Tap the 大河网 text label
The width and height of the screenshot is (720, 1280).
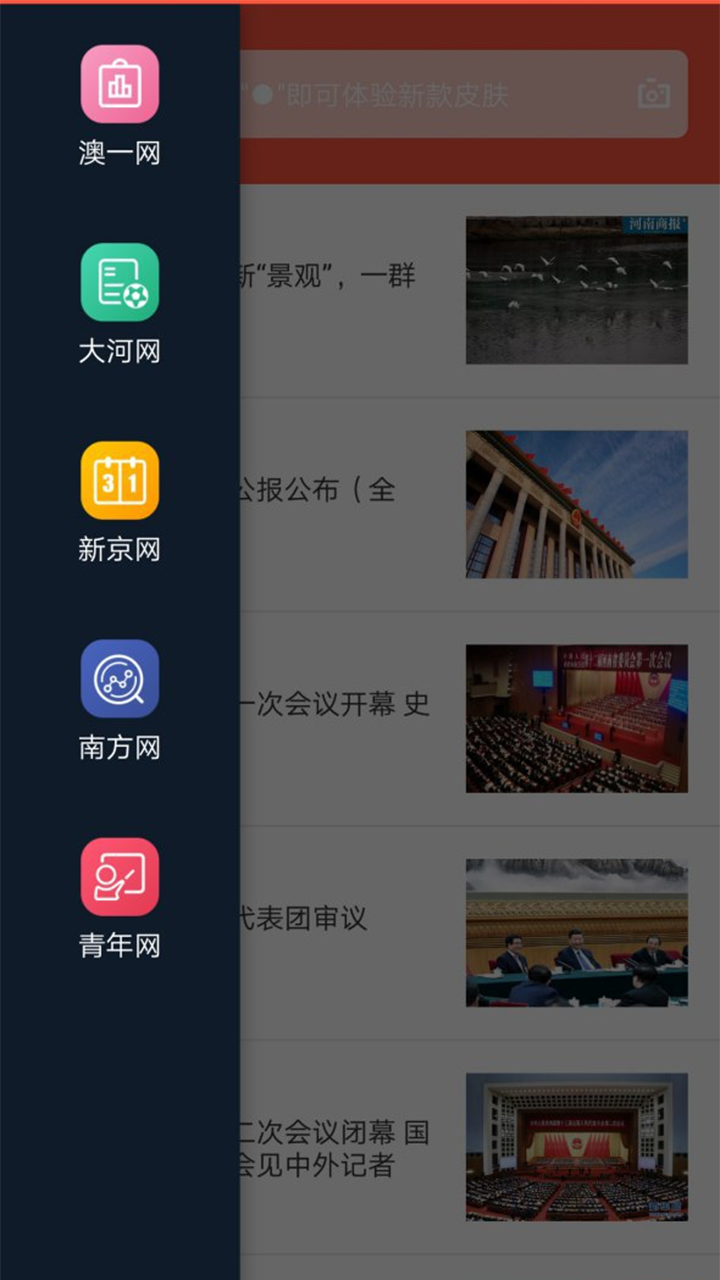click(x=119, y=350)
